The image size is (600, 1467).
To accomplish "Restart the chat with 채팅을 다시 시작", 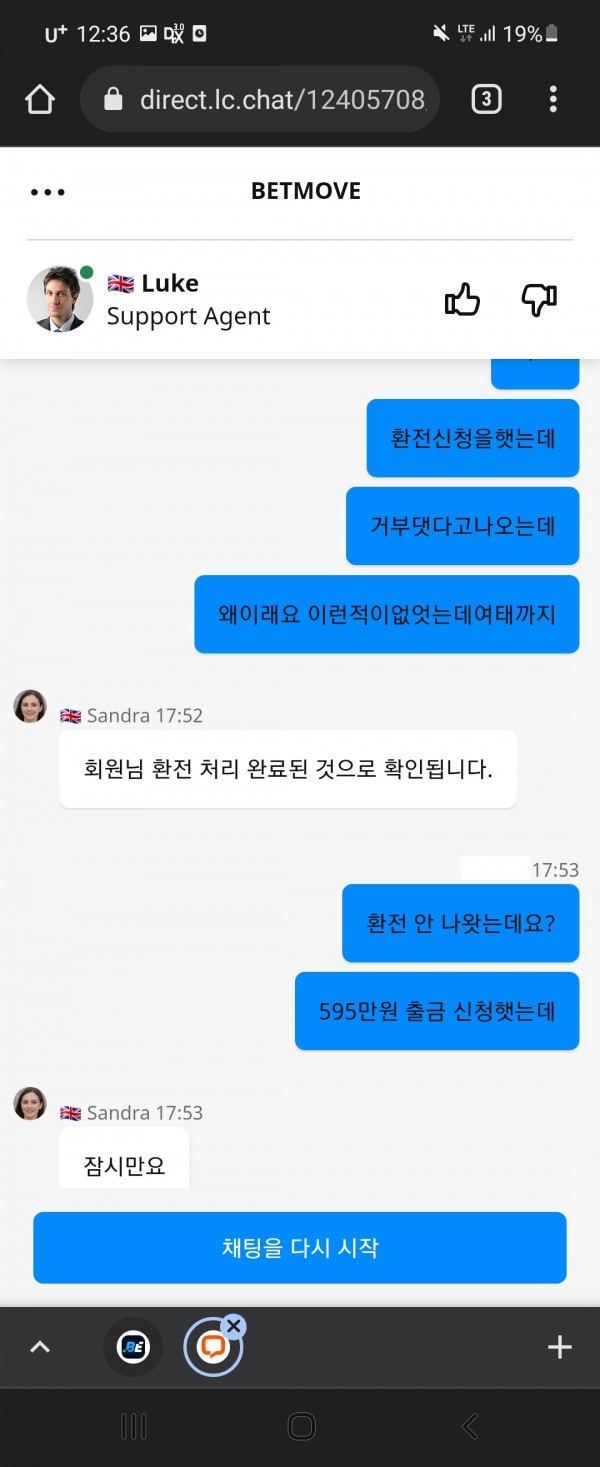I will coord(300,1247).
